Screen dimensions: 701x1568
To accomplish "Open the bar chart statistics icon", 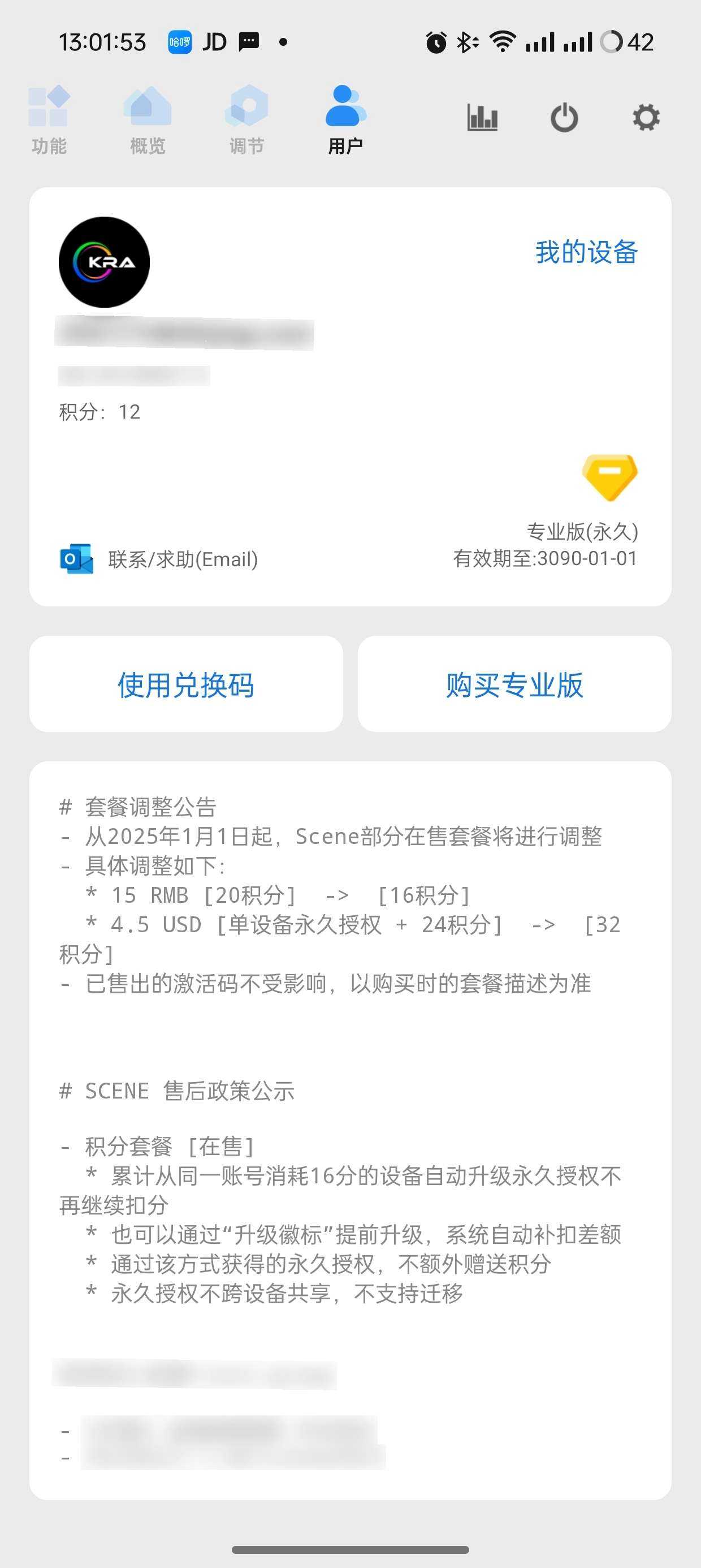I will [x=483, y=117].
